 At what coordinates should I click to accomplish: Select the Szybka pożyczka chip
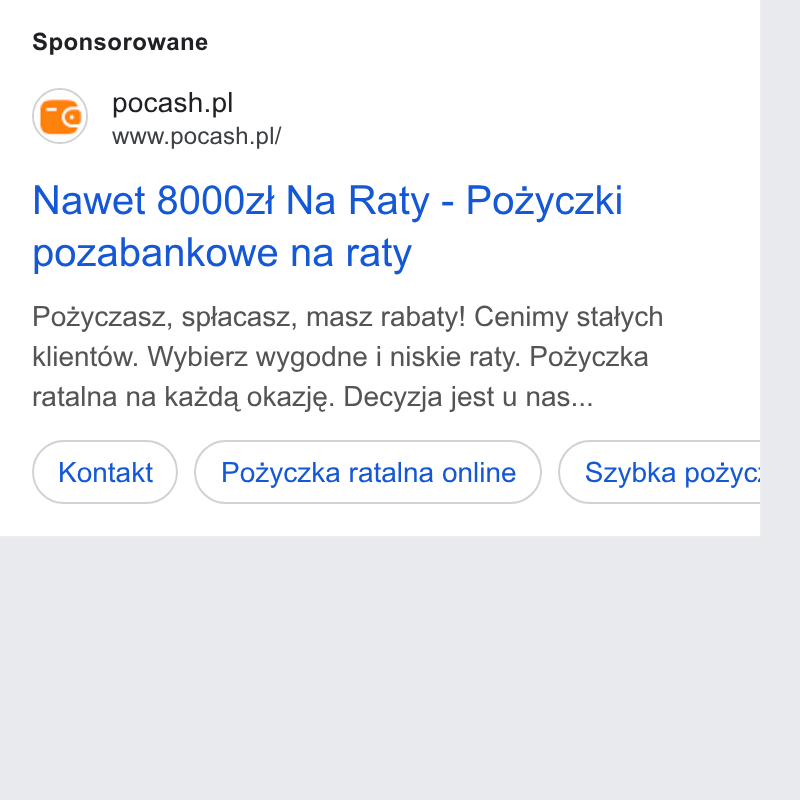pyautogui.click(x=659, y=472)
